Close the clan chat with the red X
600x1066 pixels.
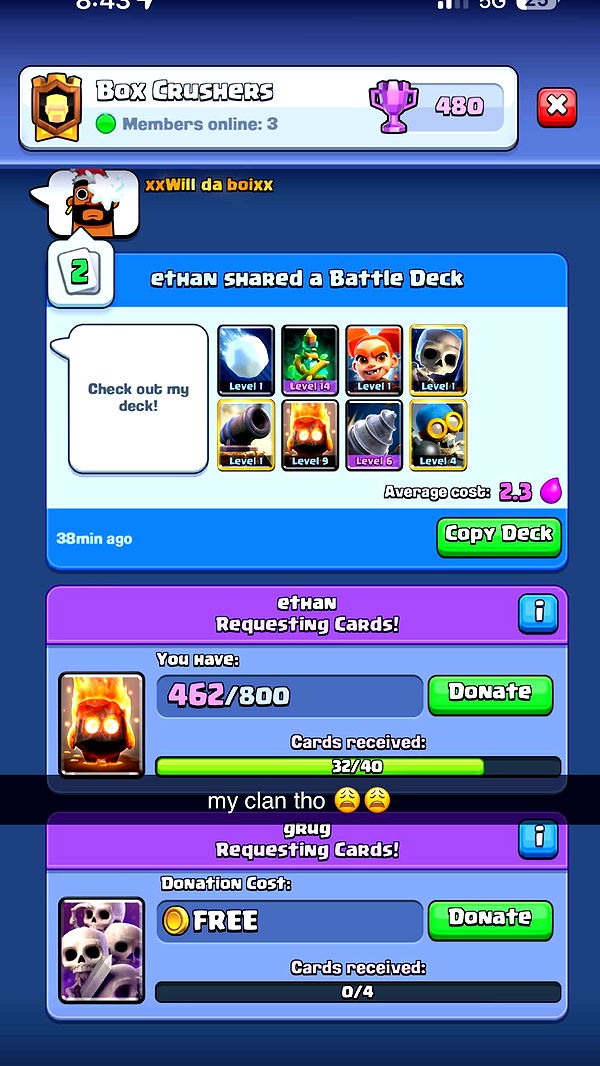point(557,107)
